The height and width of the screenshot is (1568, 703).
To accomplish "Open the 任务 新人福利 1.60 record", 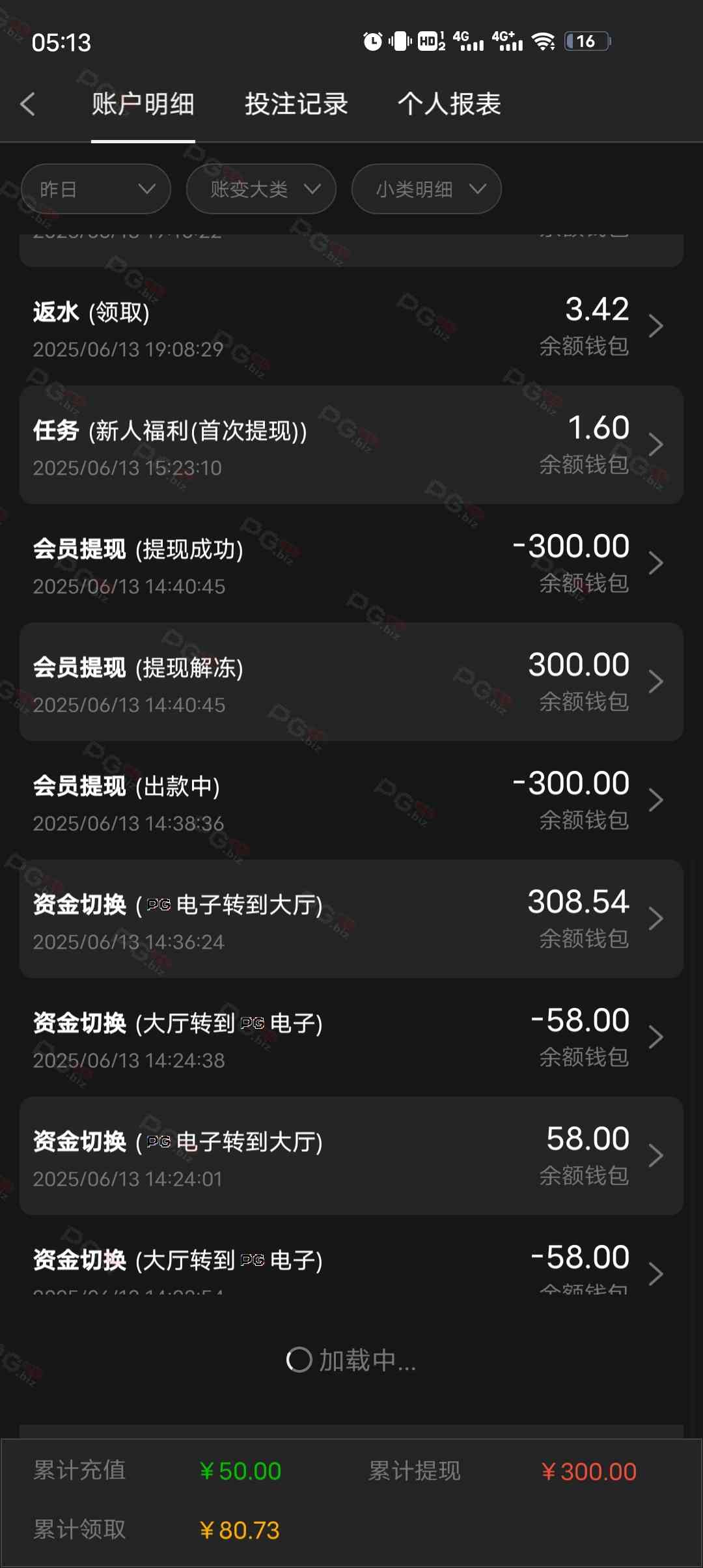I will (351, 445).
